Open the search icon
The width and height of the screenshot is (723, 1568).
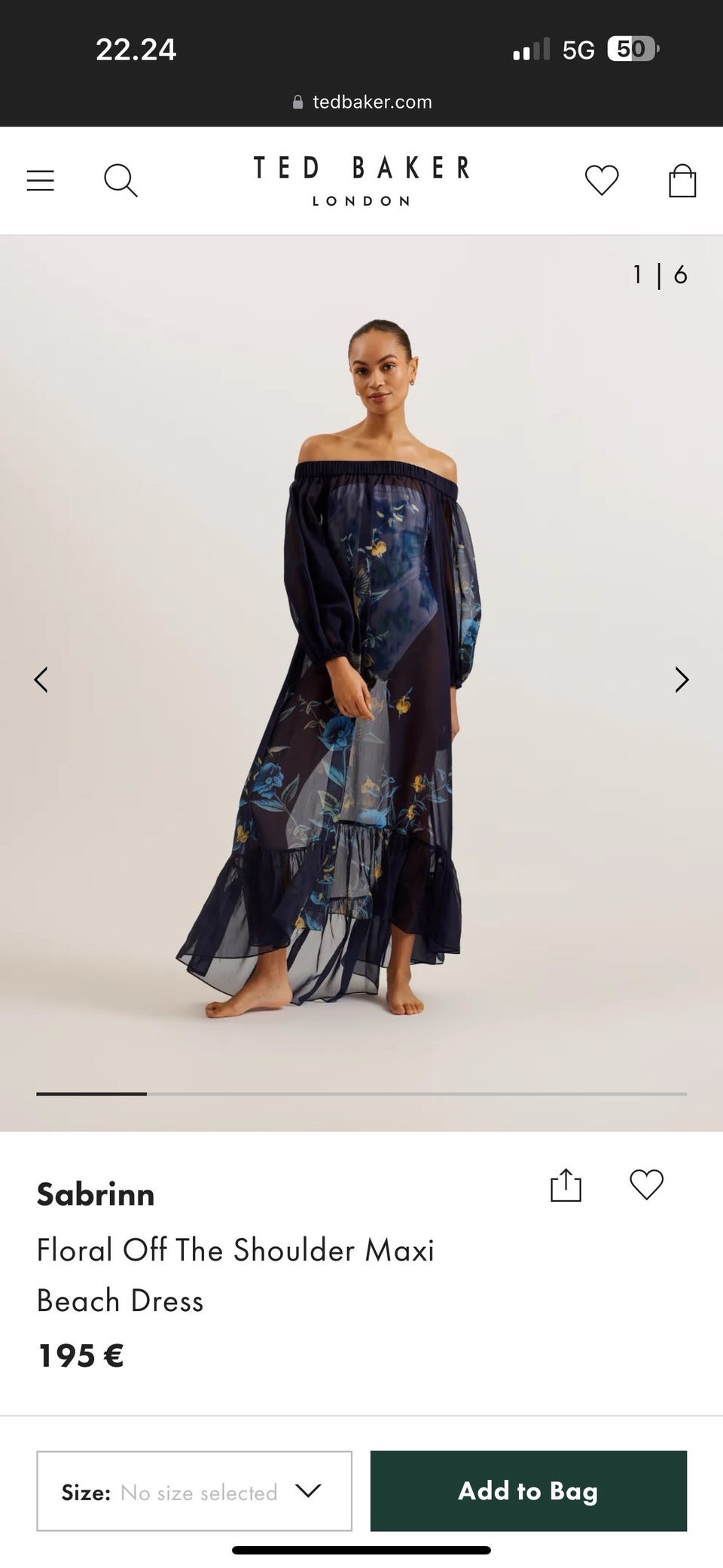(120, 181)
